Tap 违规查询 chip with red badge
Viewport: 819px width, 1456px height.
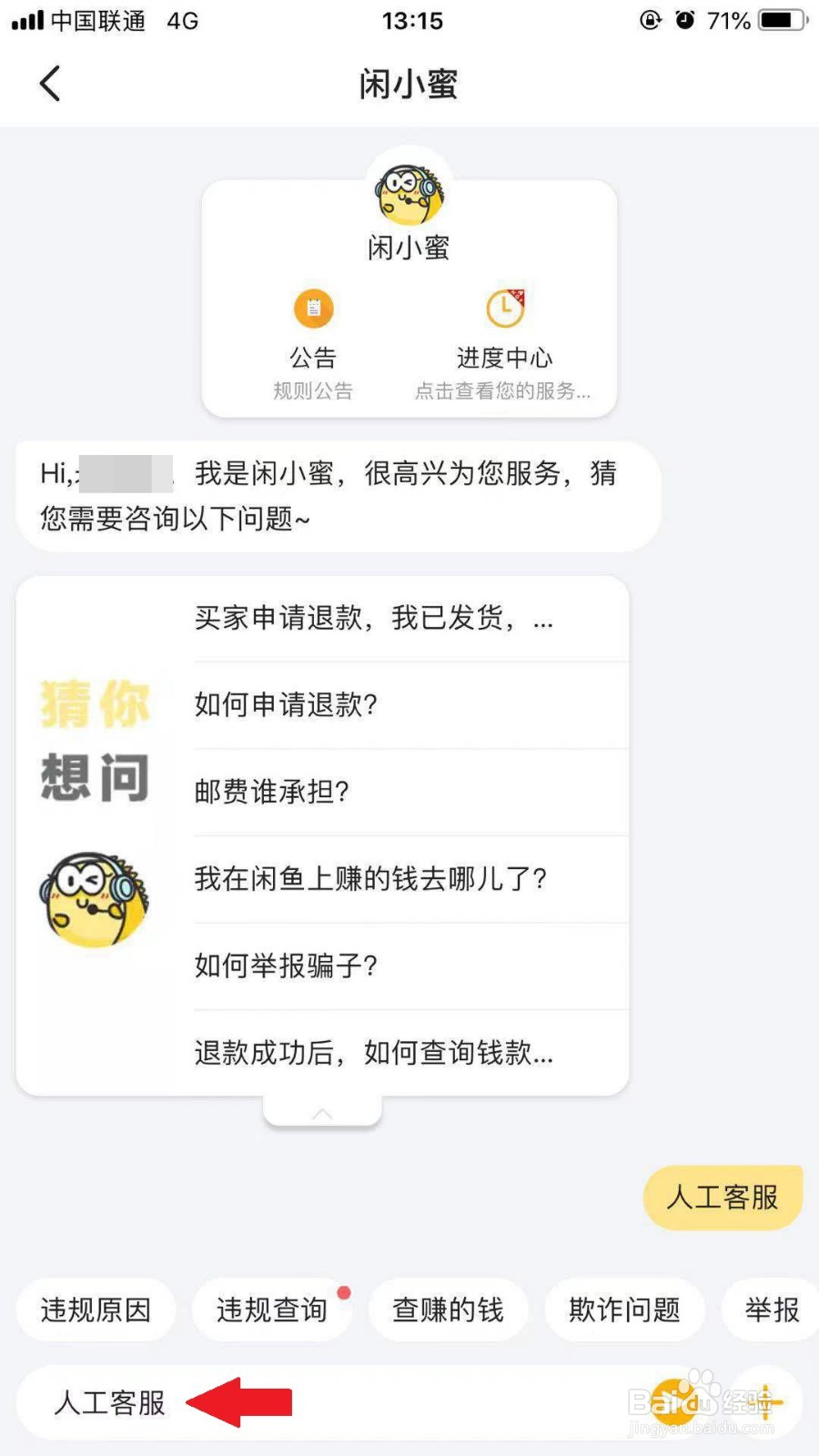click(271, 1310)
